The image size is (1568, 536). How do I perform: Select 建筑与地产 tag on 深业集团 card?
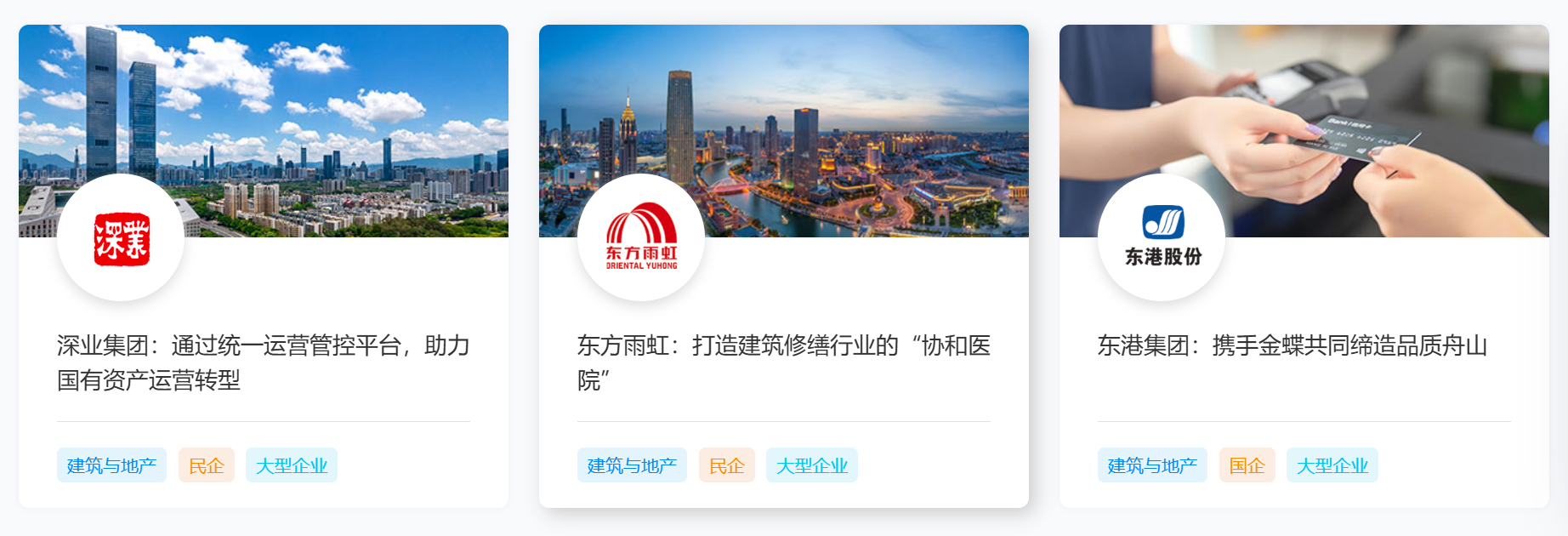(x=111, y=465)
